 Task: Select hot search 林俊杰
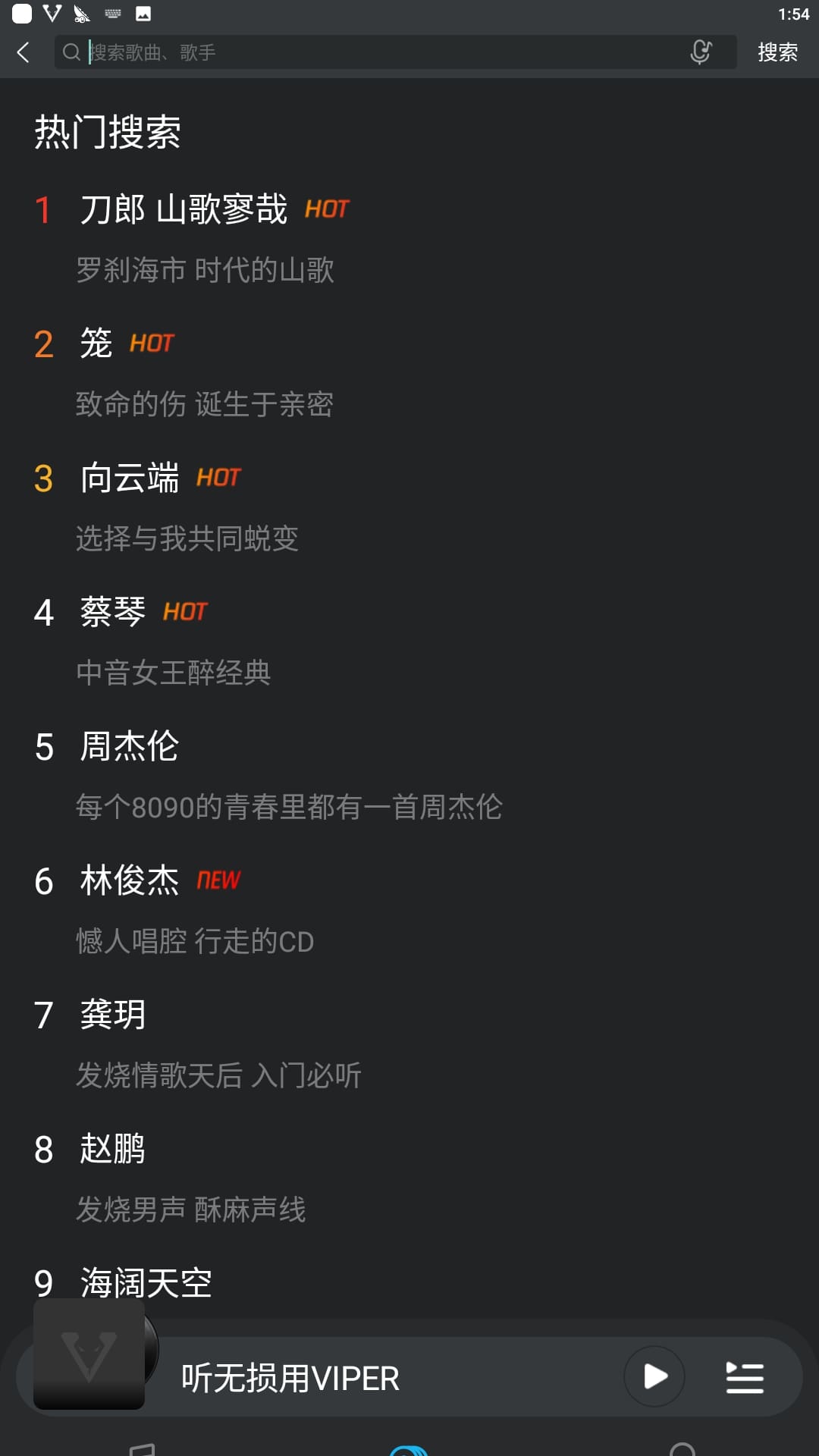pos(130,881)
